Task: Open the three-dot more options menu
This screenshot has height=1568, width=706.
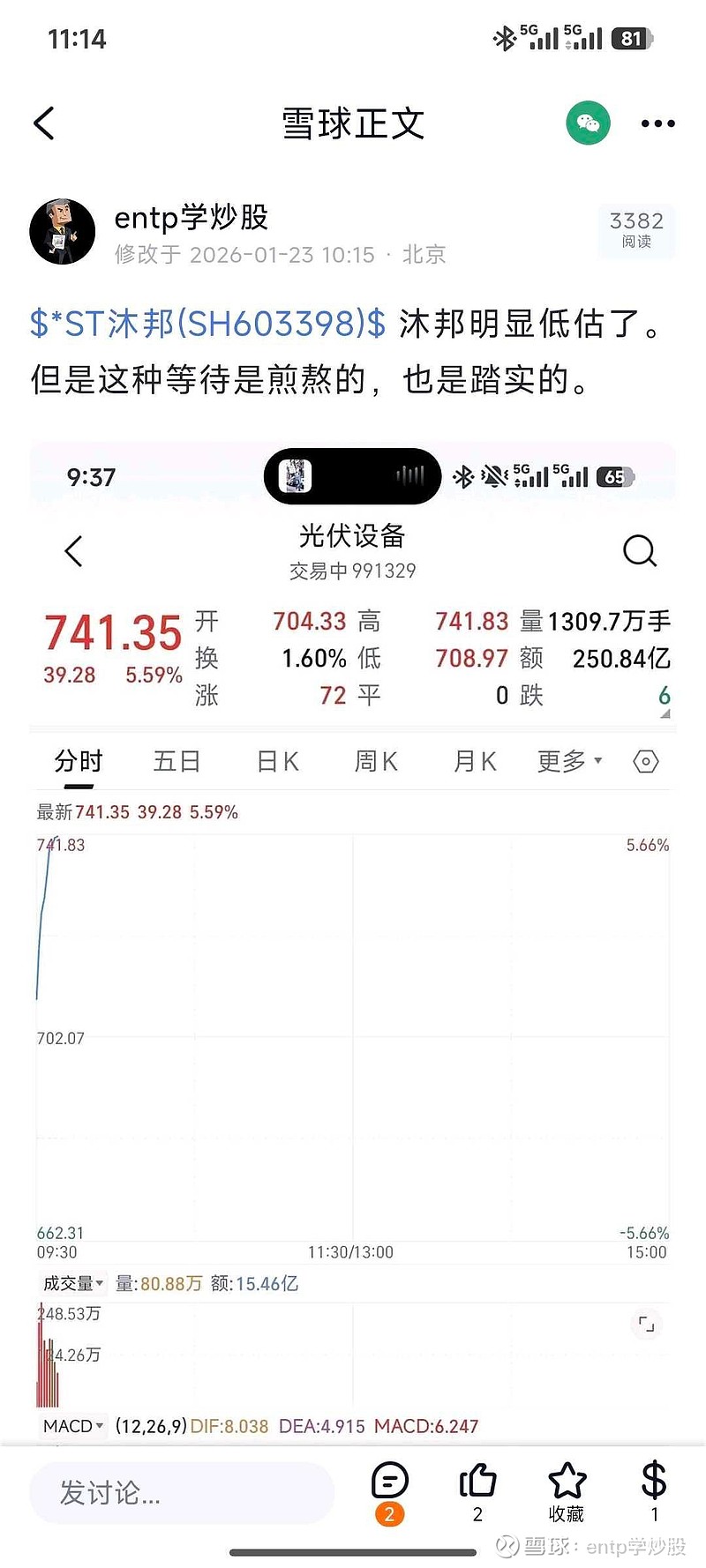Action: (657, 123)
